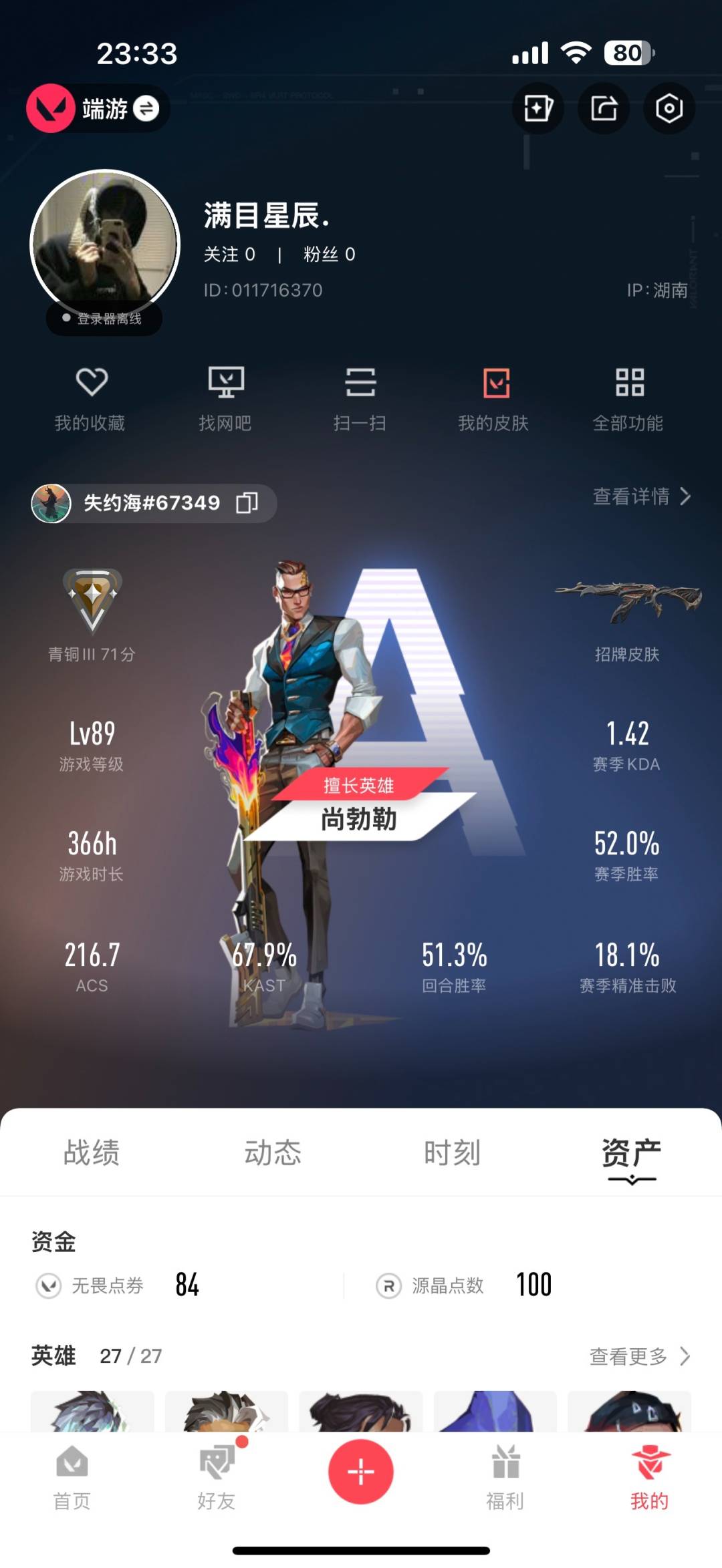Tap the profile avatar photo
Viewport: 722px width, 1568px height.
pyautogui.click(x=105, y=245)
